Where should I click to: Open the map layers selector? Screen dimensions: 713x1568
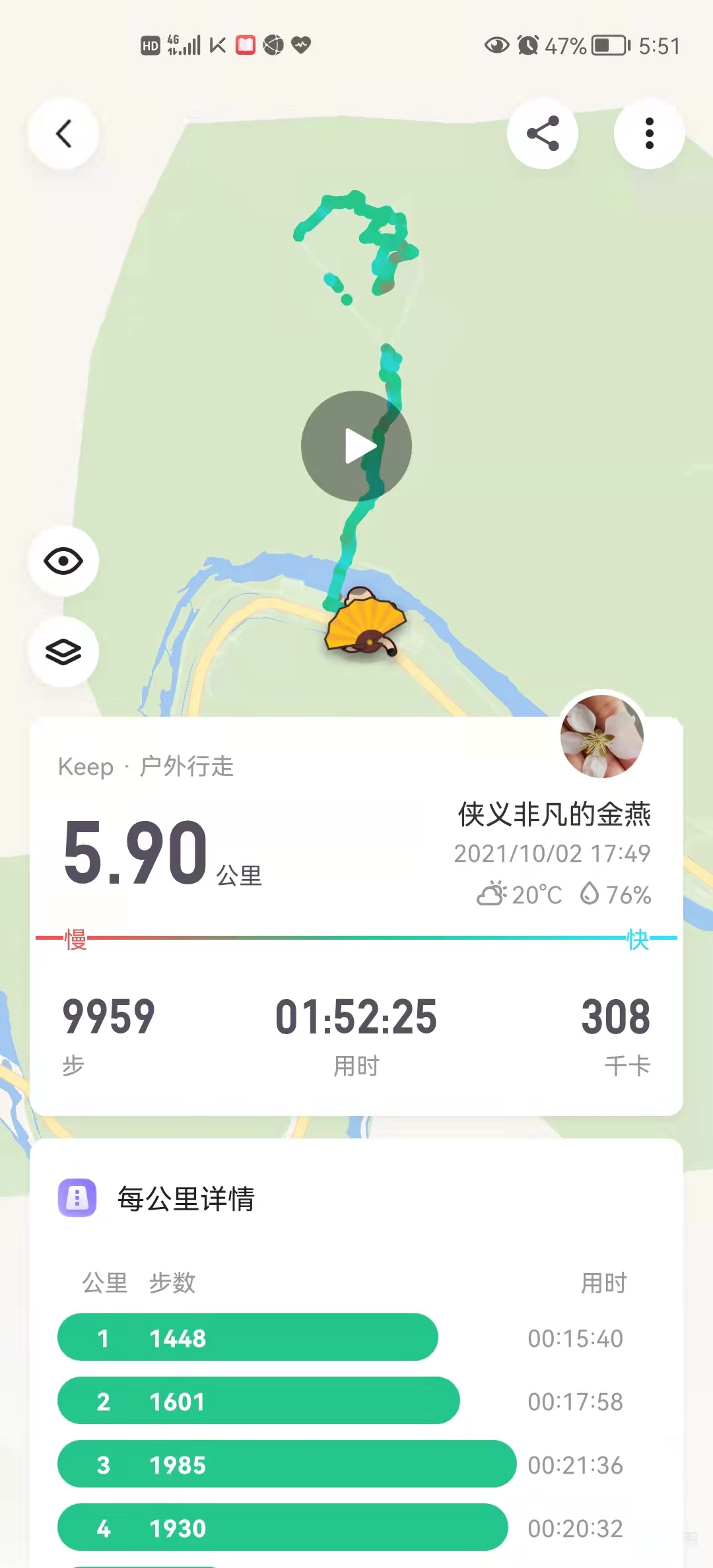click(63, 652)
